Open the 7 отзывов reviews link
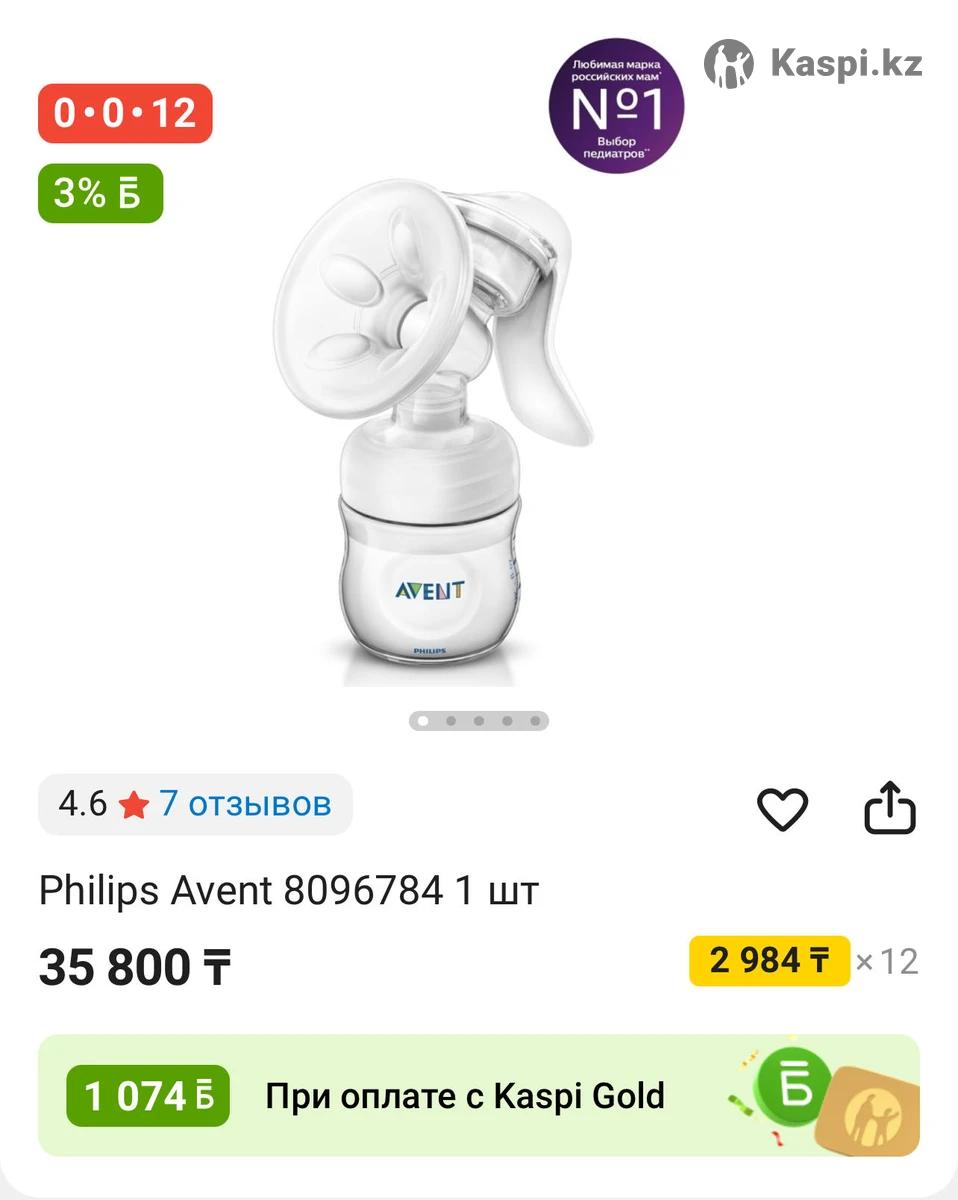This screenshot has height=1200, width=958. point(245,804)
